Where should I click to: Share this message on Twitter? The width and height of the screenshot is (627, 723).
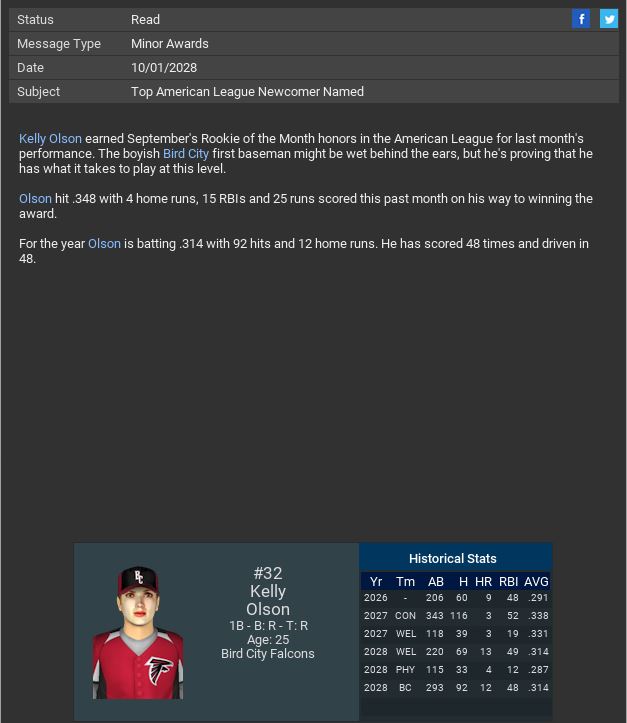tap(608, 19)
